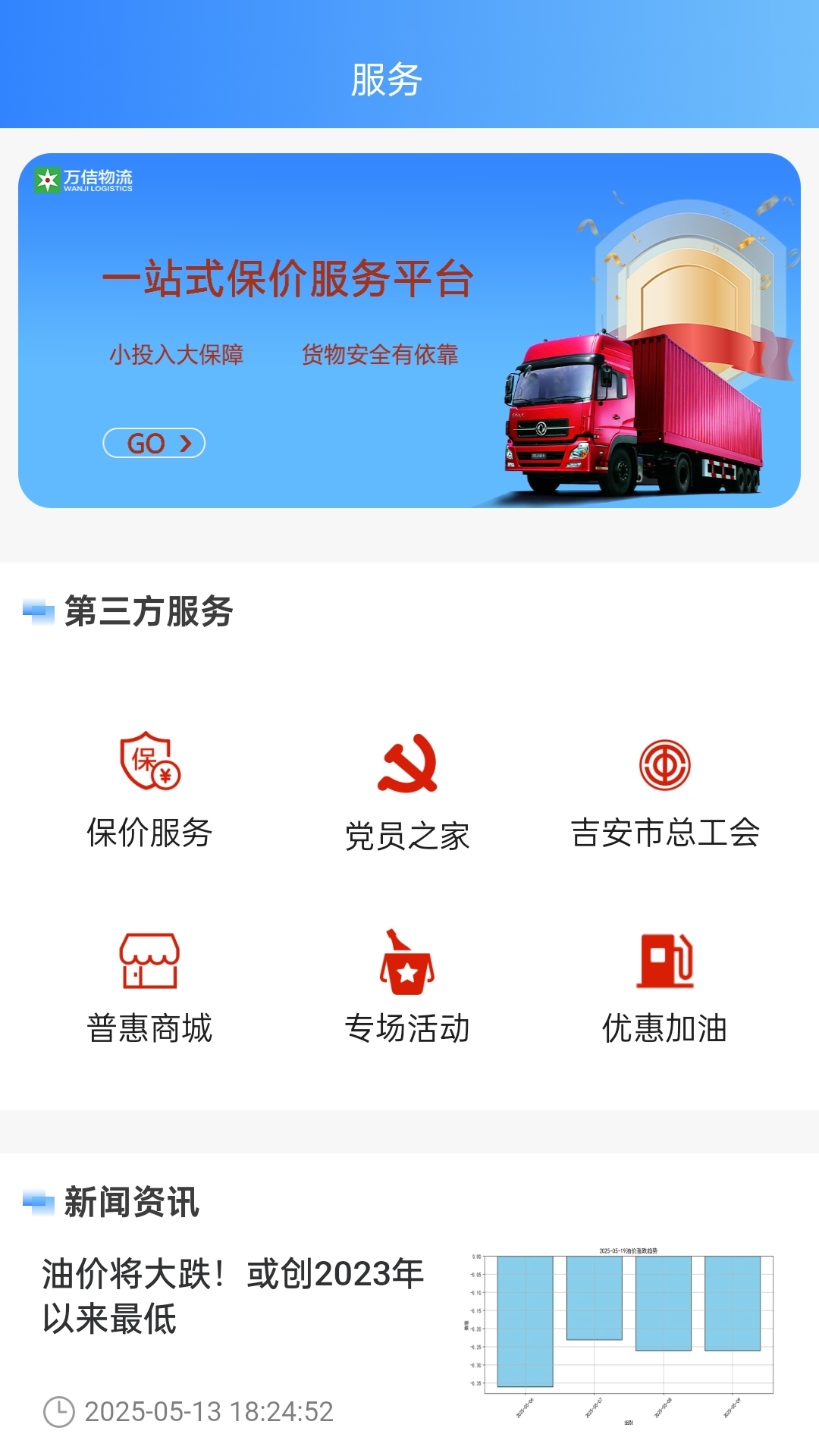
Task: Open the 普惠商城 storefront icon
Action: point(149,962)
